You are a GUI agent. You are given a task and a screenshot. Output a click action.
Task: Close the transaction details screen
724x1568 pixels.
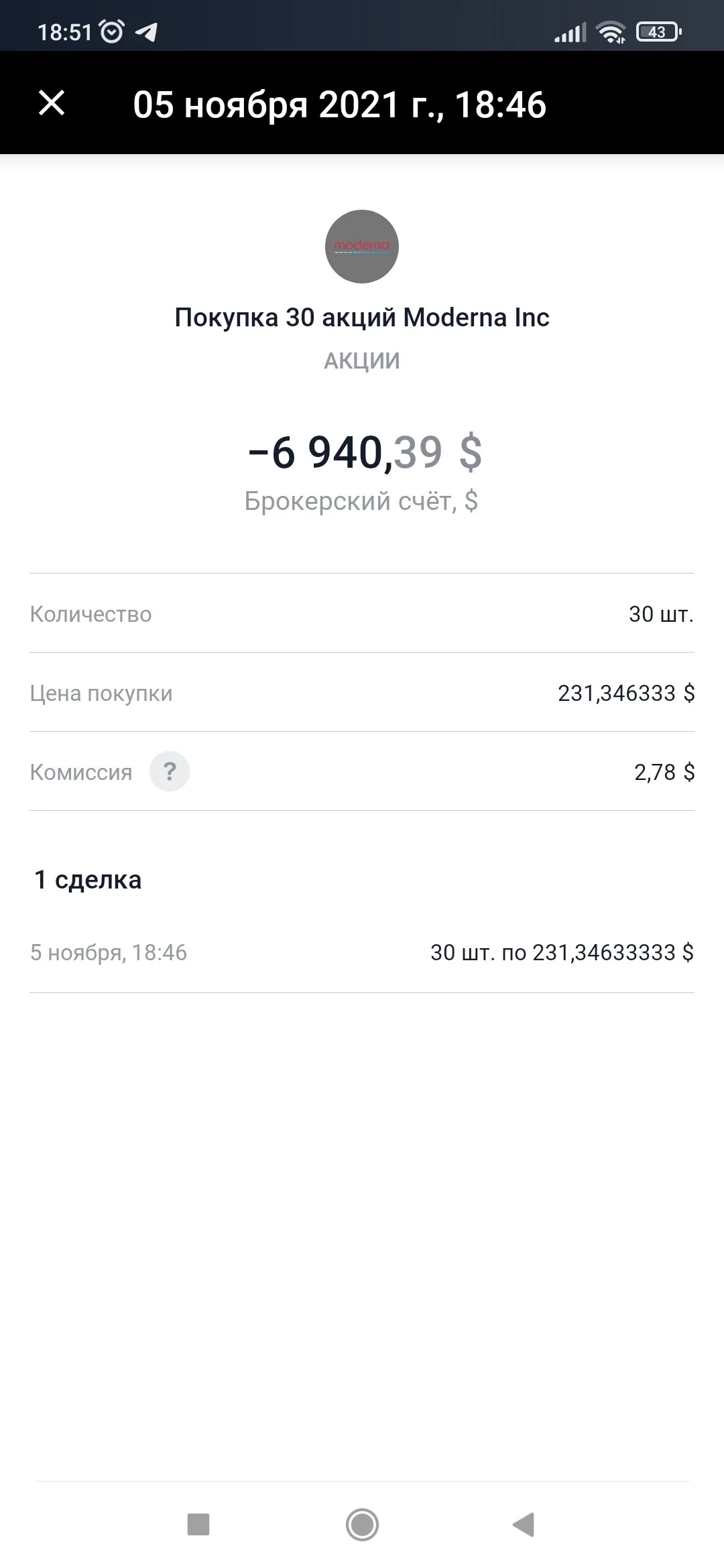click(52, 103)
